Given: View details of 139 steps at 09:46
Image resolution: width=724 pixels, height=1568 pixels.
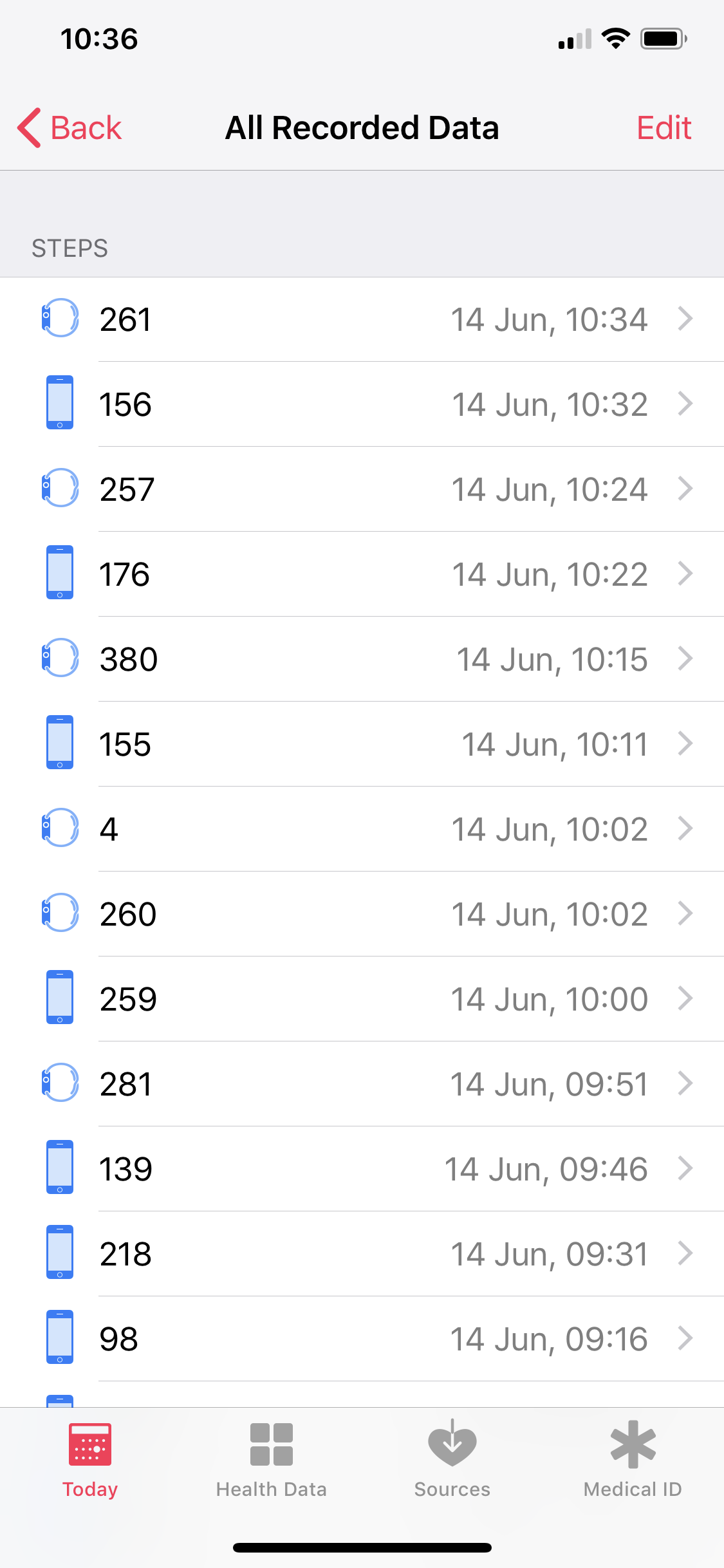Looking at the screenshot, I should point(362,1169).
